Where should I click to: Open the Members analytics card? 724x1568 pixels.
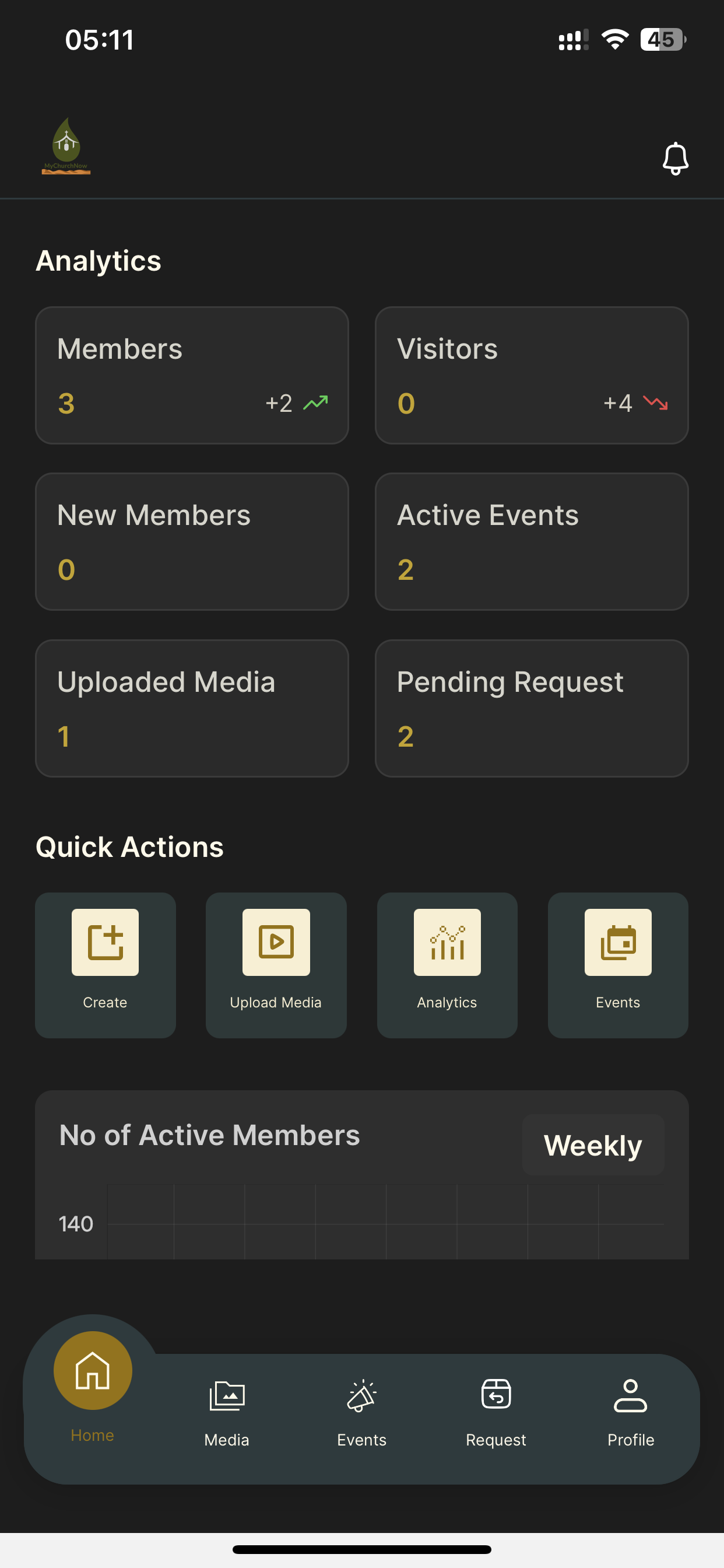192,375
